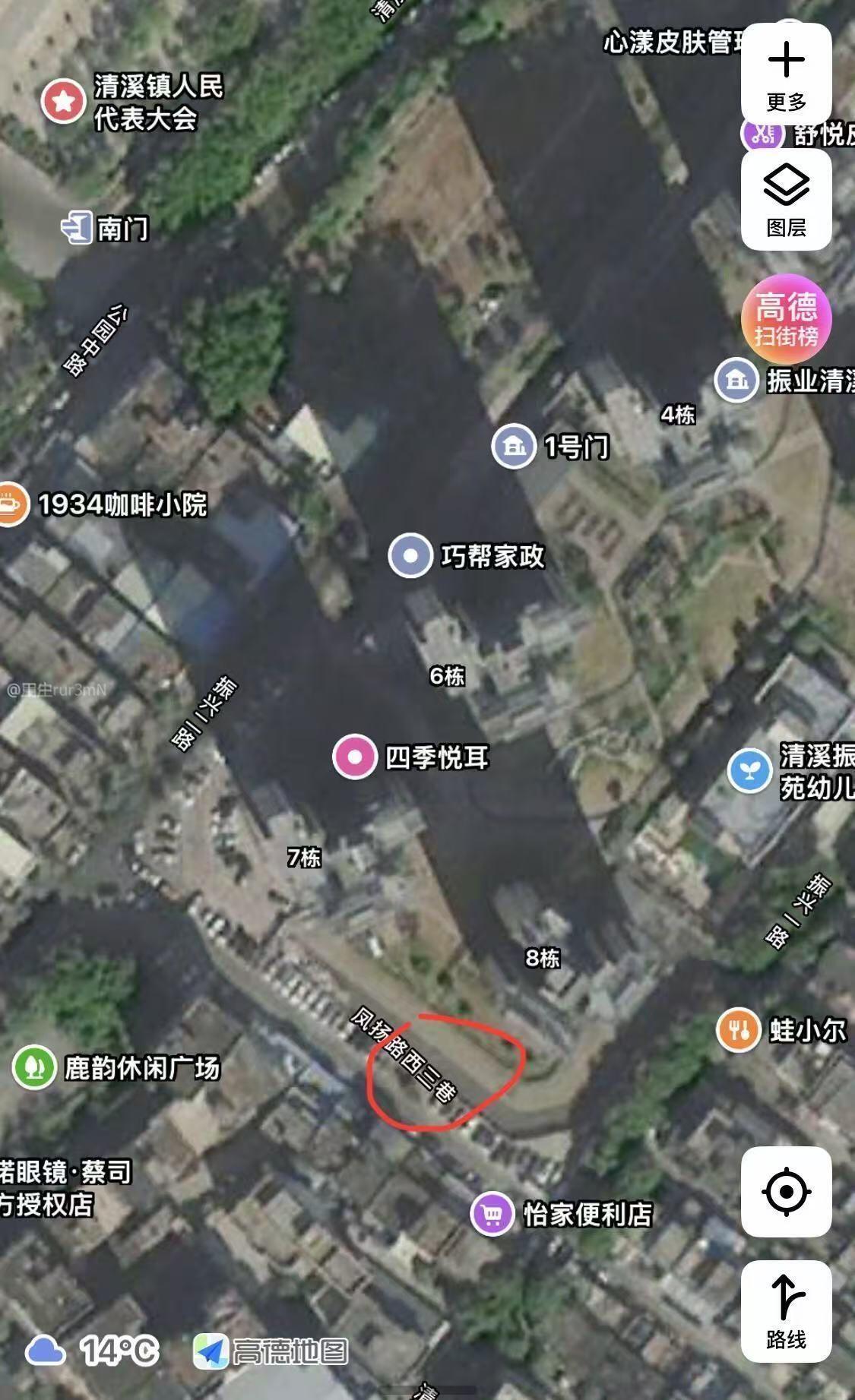Open the 四季悦耳 place marker
Screen dimensions: 855x1400
(x=355, y=757)
